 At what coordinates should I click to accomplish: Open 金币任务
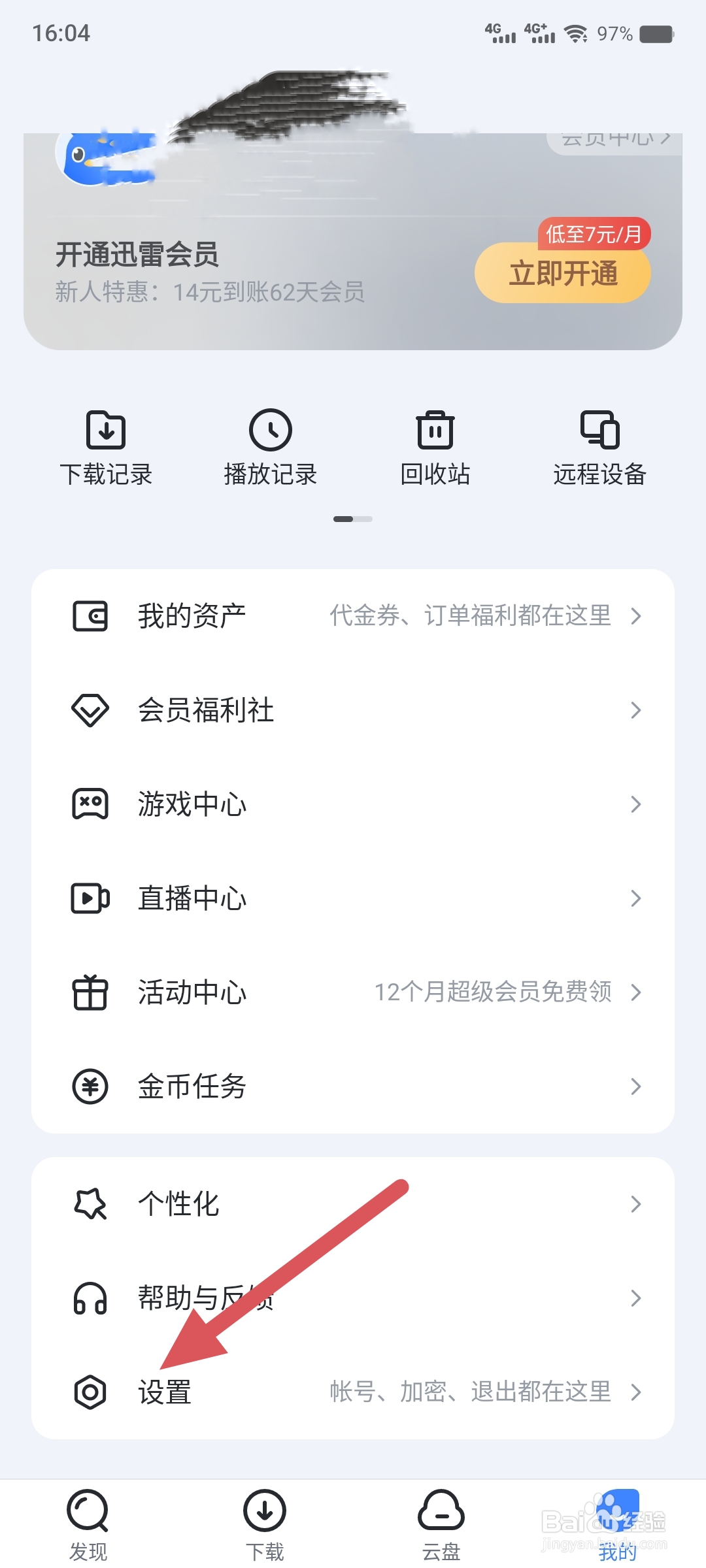pos(353,1086)
